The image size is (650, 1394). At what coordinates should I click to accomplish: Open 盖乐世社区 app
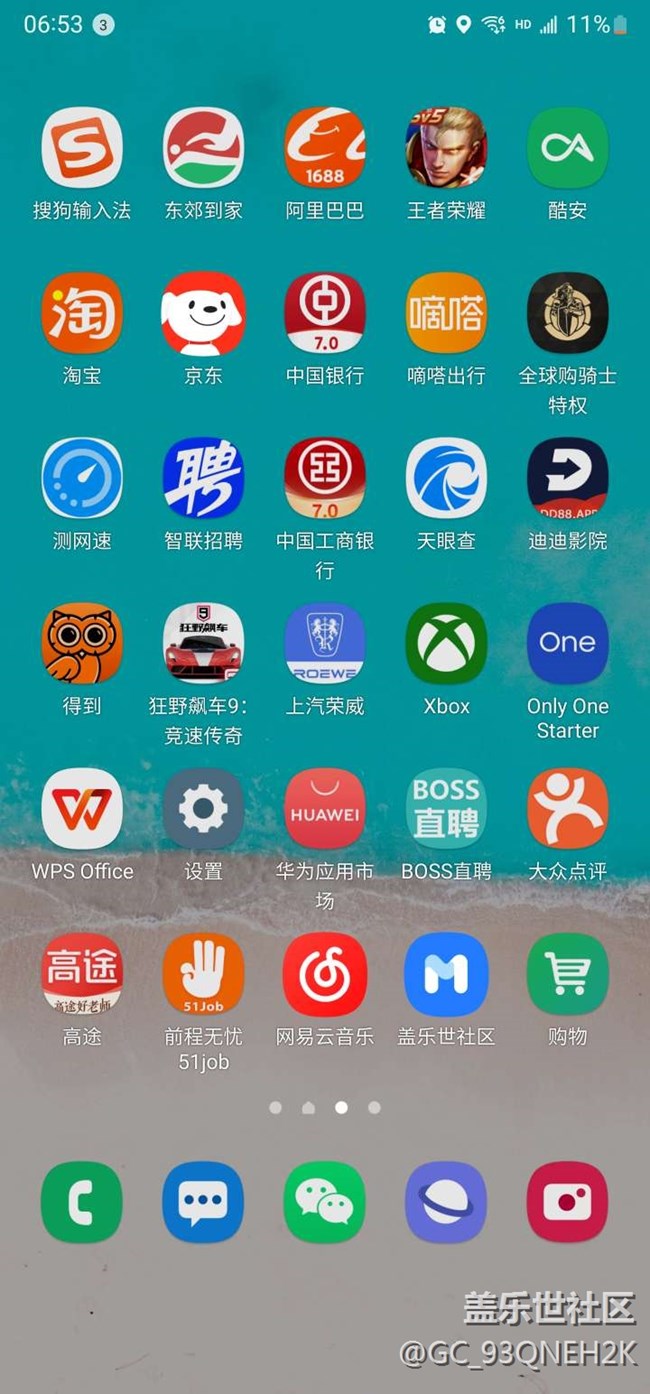(x=446, y=974)
